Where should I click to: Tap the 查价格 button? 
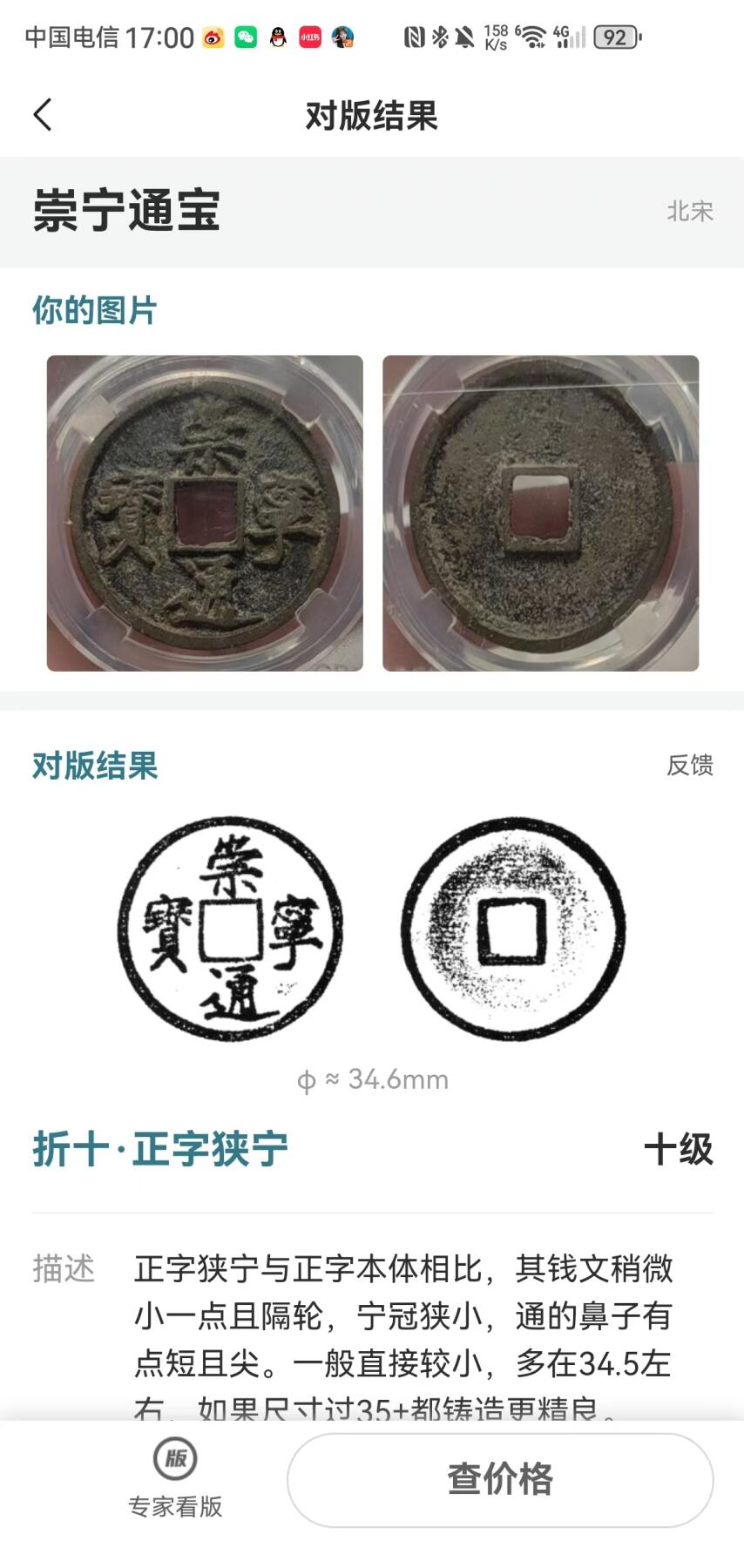[500, 1479]
